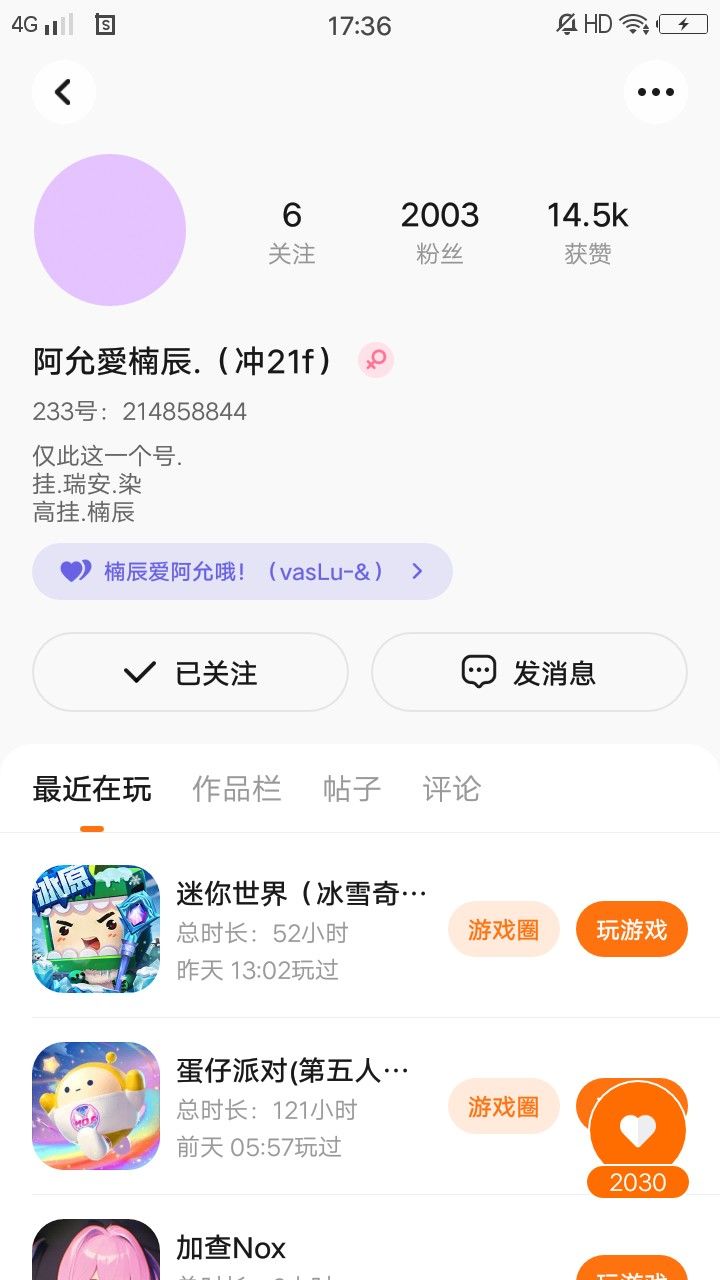
Task: Open the profile avatar picture
Action: 110,230
